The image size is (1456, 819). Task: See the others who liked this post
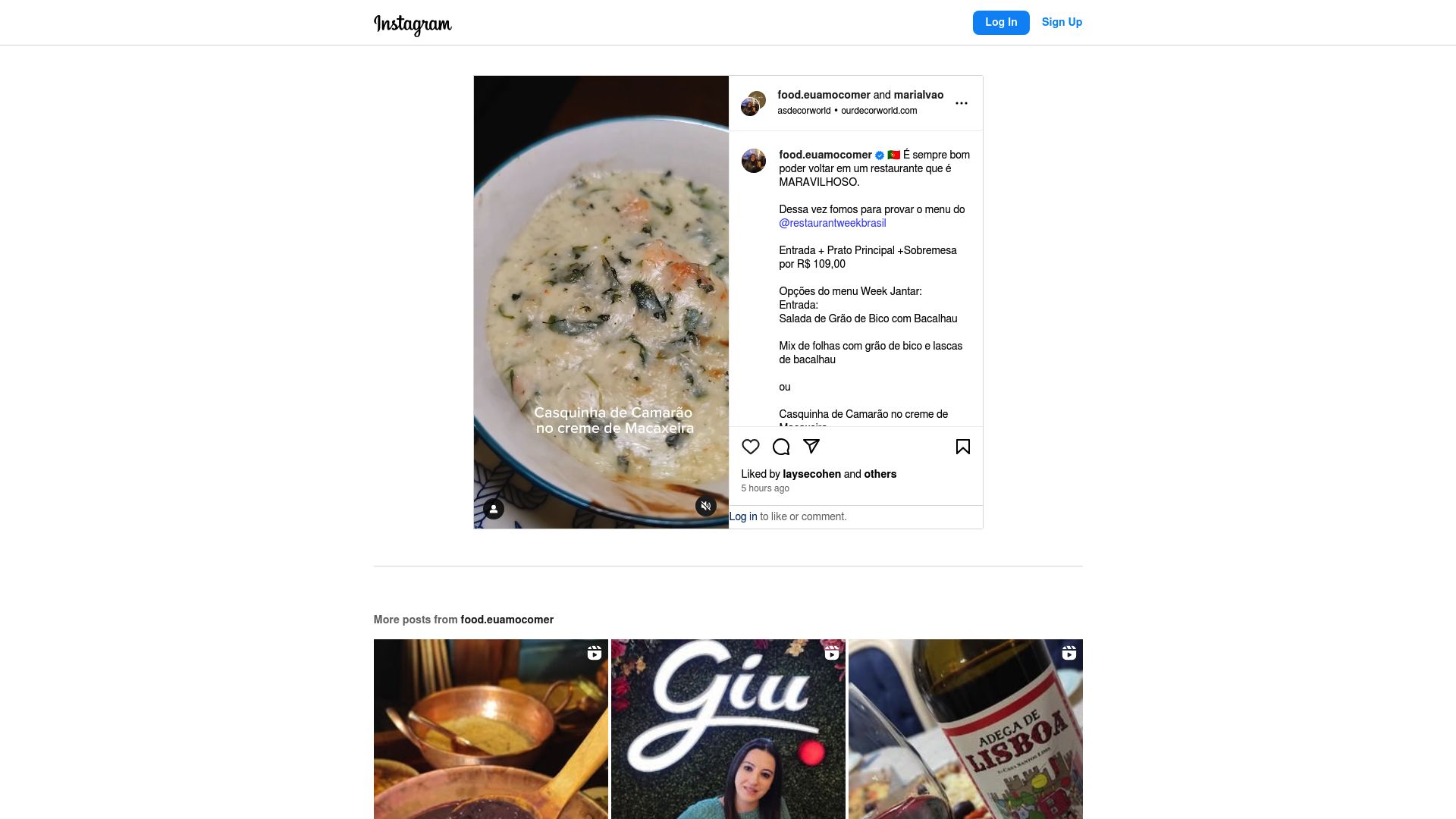pyautogui.click(x=880, y=474)
